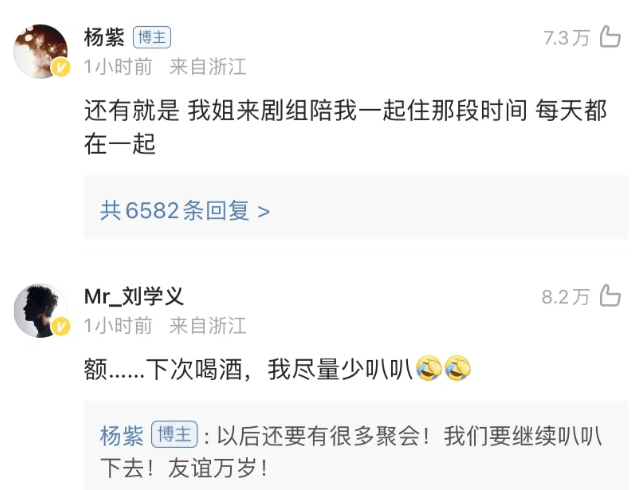
Task: Like Mr_刘学义's comment
Action: click(x=610, y=296)
